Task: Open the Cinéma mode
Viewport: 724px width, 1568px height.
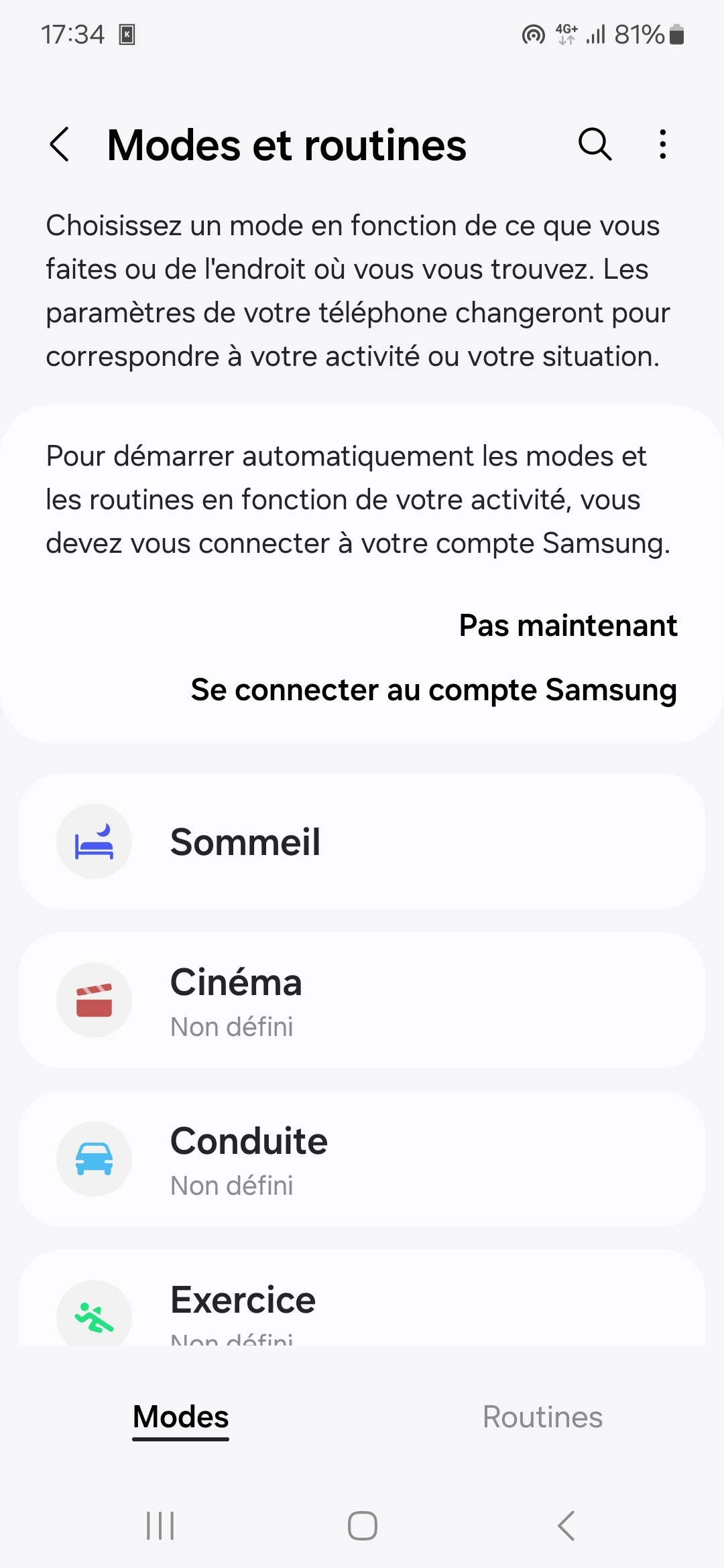Action: (362, 1000)
